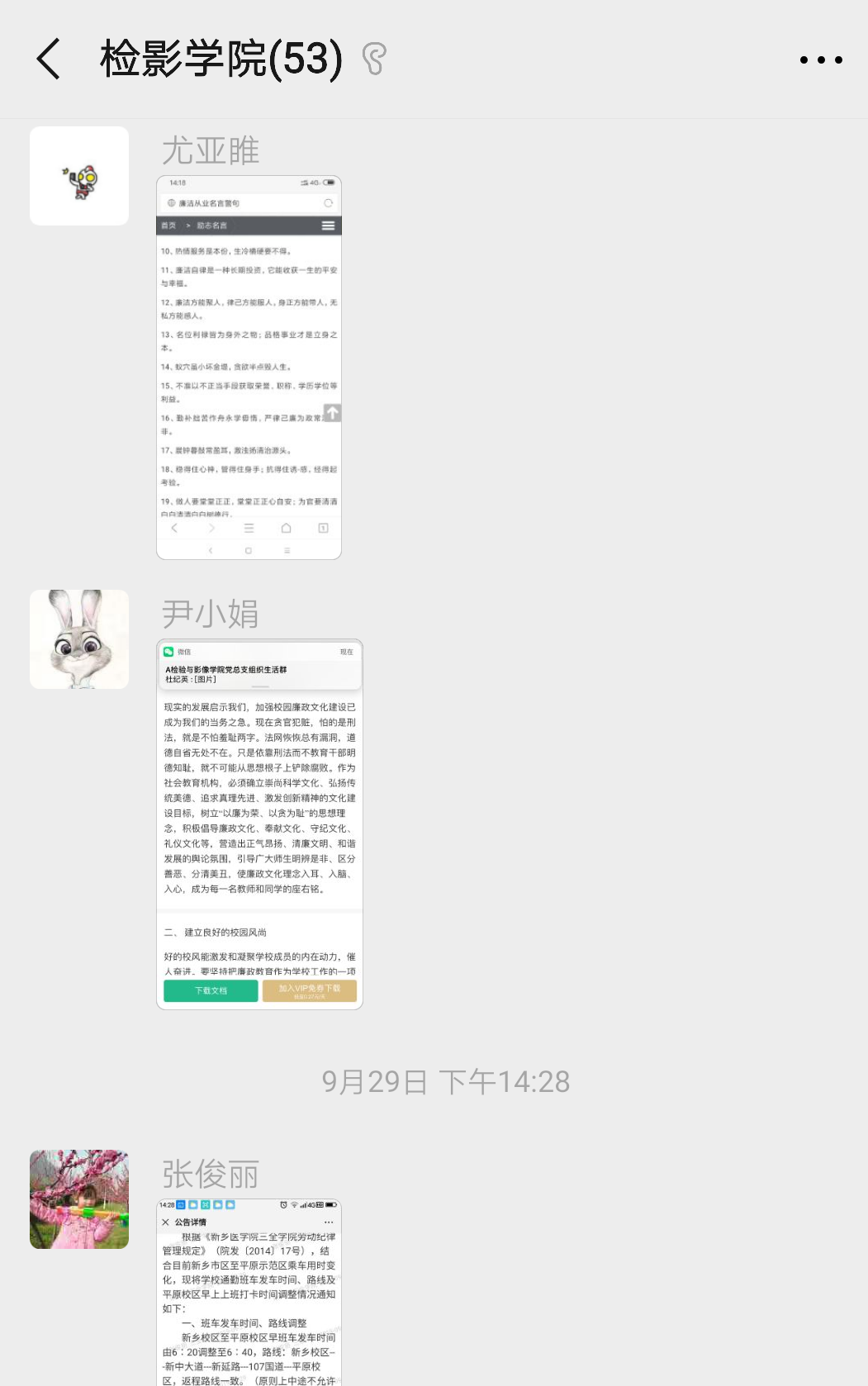The height and width of the screenshot is (1386, 868).
Task: Open the three-dot chat options menu
Action: (821, 59)
